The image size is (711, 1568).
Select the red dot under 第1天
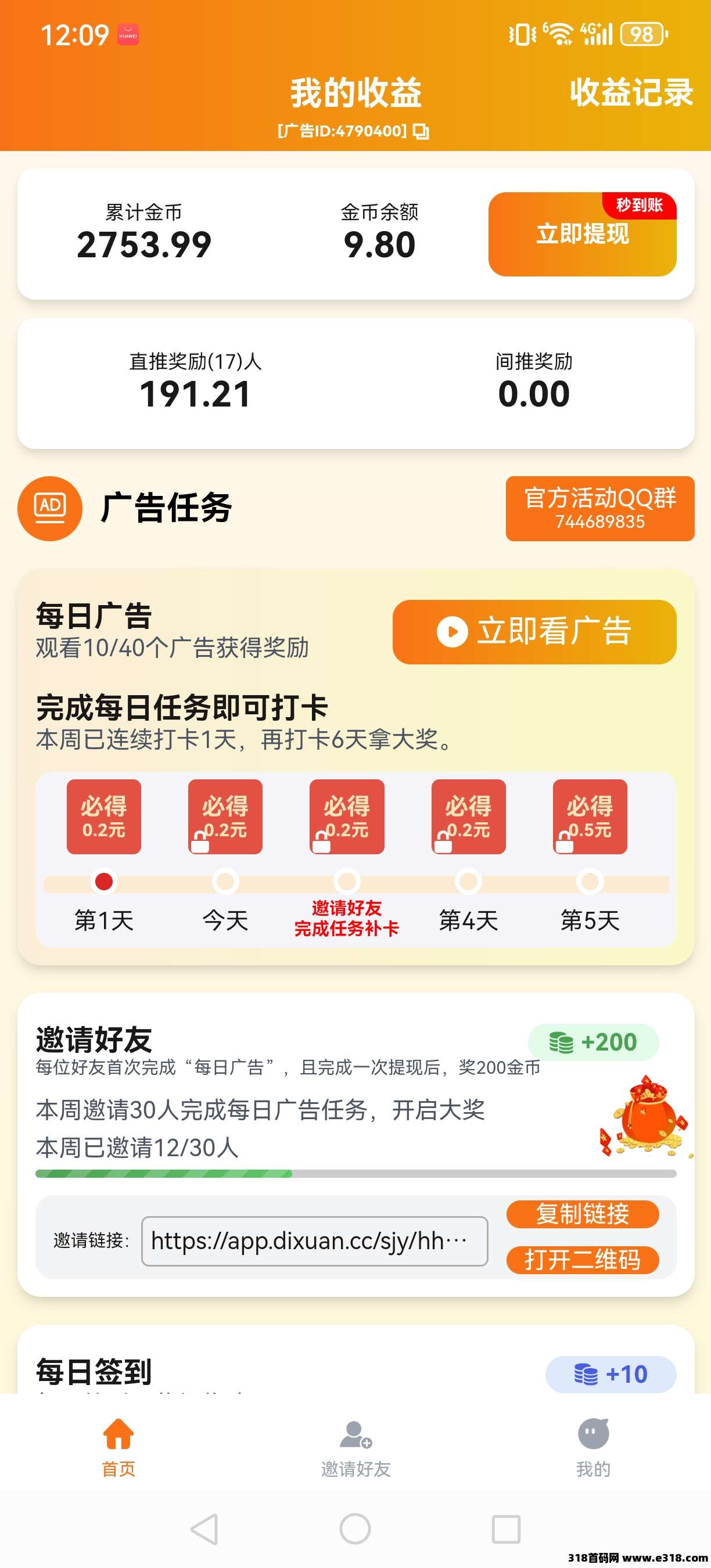click(103, 880)
